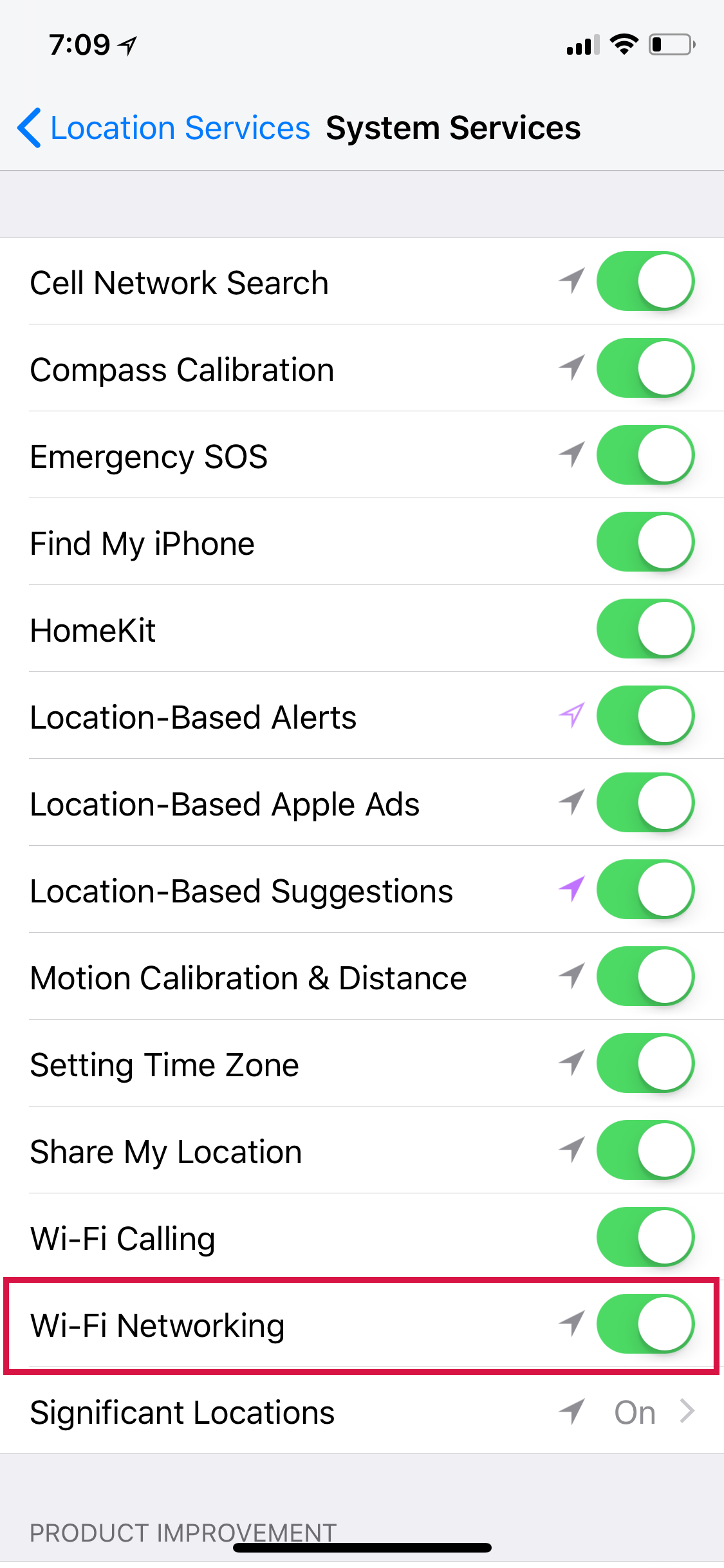Toggle Share My Location off
Image resolution: width=724 pixels, height=1568 pixels.
point(645,1150)
